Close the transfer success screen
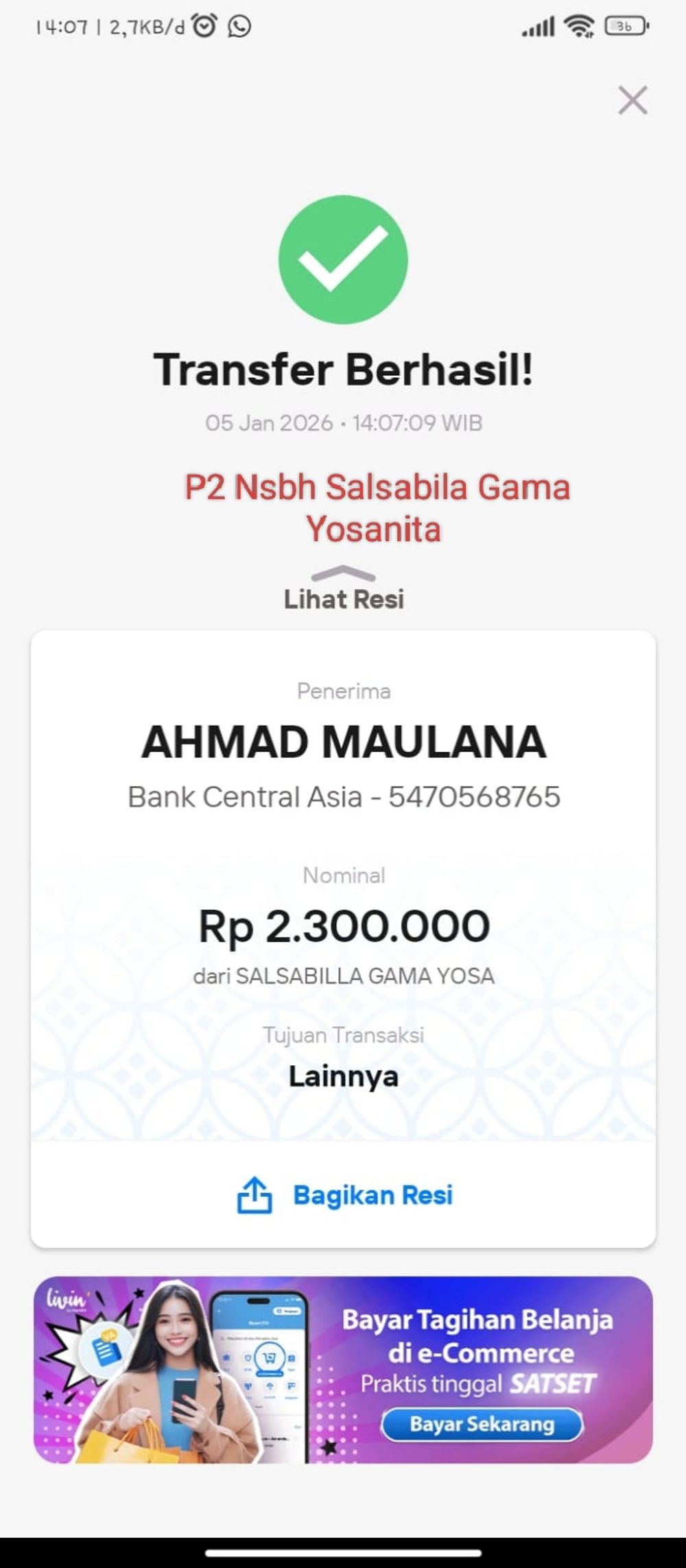 point(632,100)
